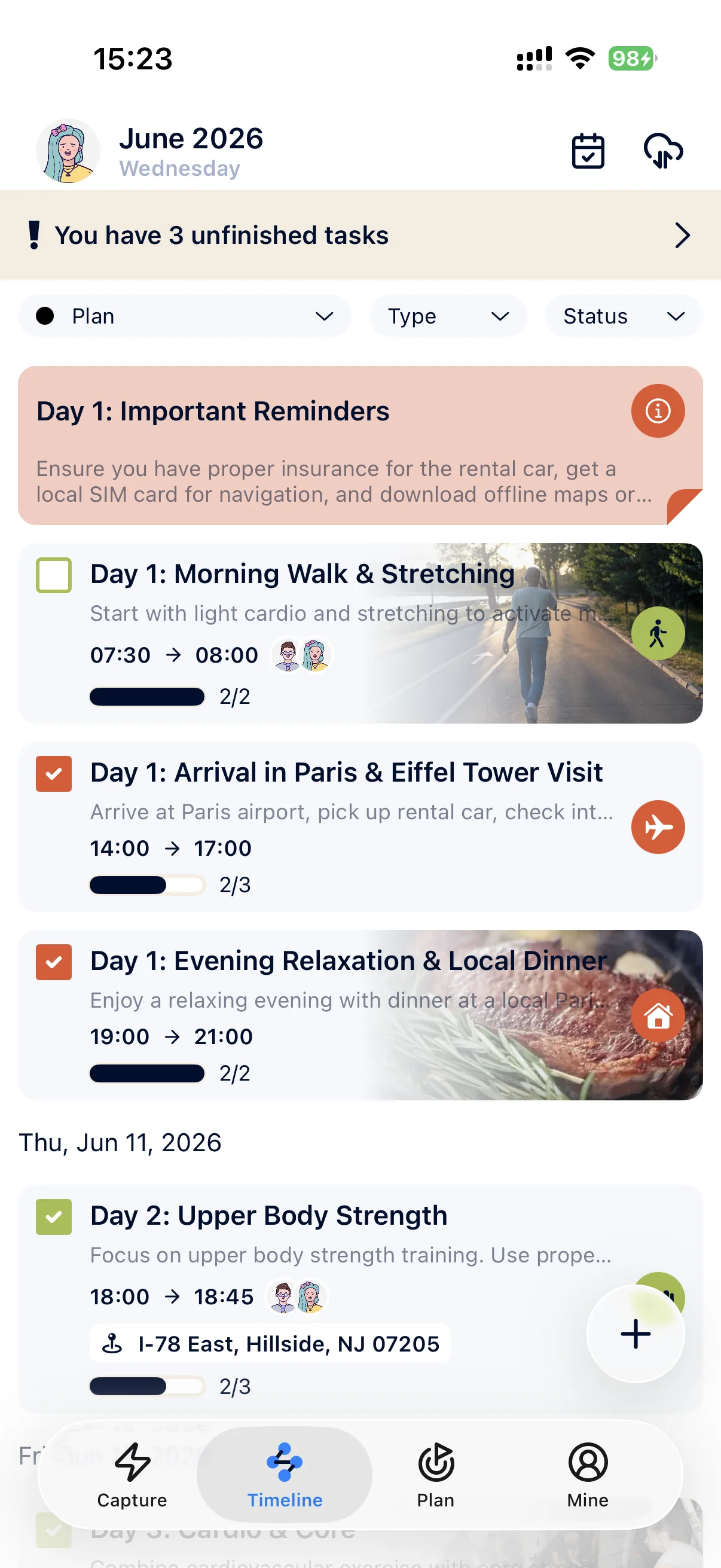Go to the Plan tab

click(x=436, y=1475)
